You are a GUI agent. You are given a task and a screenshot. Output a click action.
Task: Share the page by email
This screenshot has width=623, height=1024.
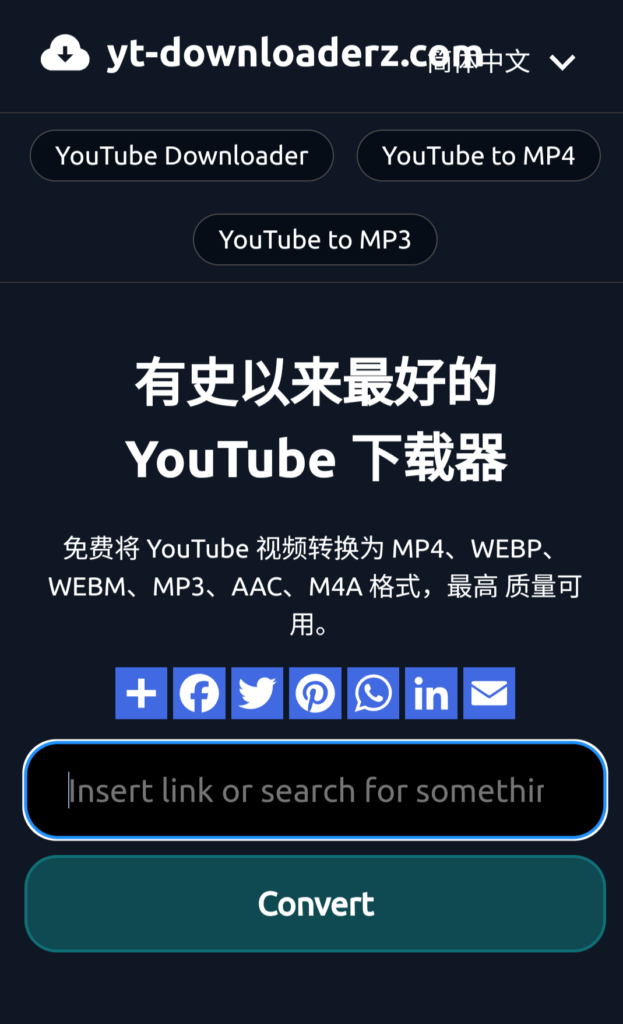489,693
